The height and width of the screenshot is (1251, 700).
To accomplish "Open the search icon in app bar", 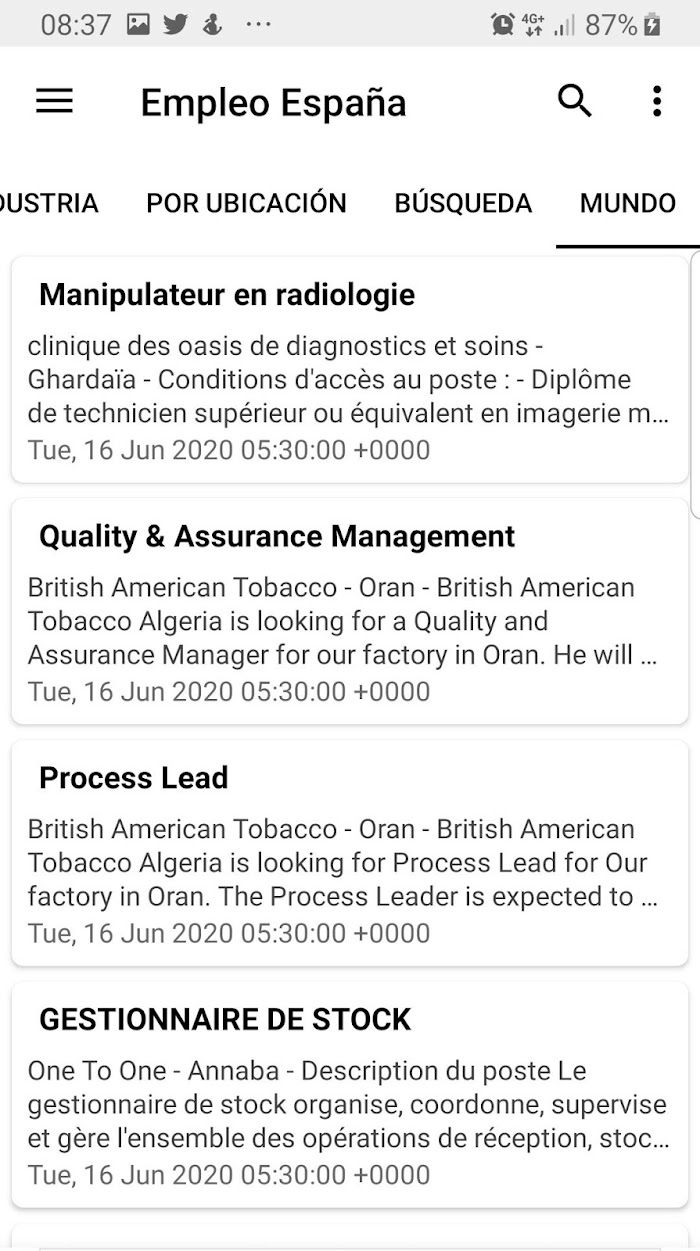I will point(574,101).
